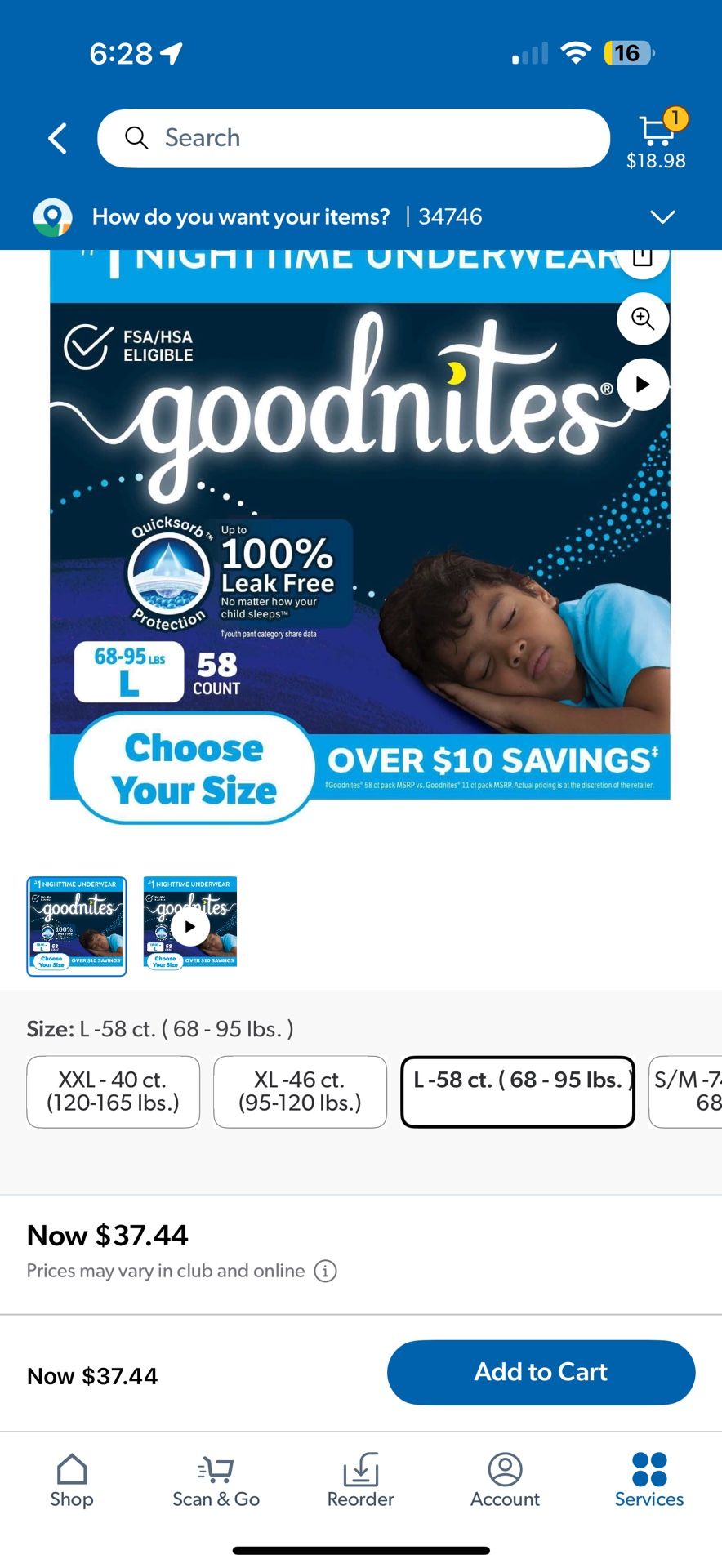This screenshot has width=722, height=1568.
Task: Switch to the Services tab
Action: point(649,1481)
